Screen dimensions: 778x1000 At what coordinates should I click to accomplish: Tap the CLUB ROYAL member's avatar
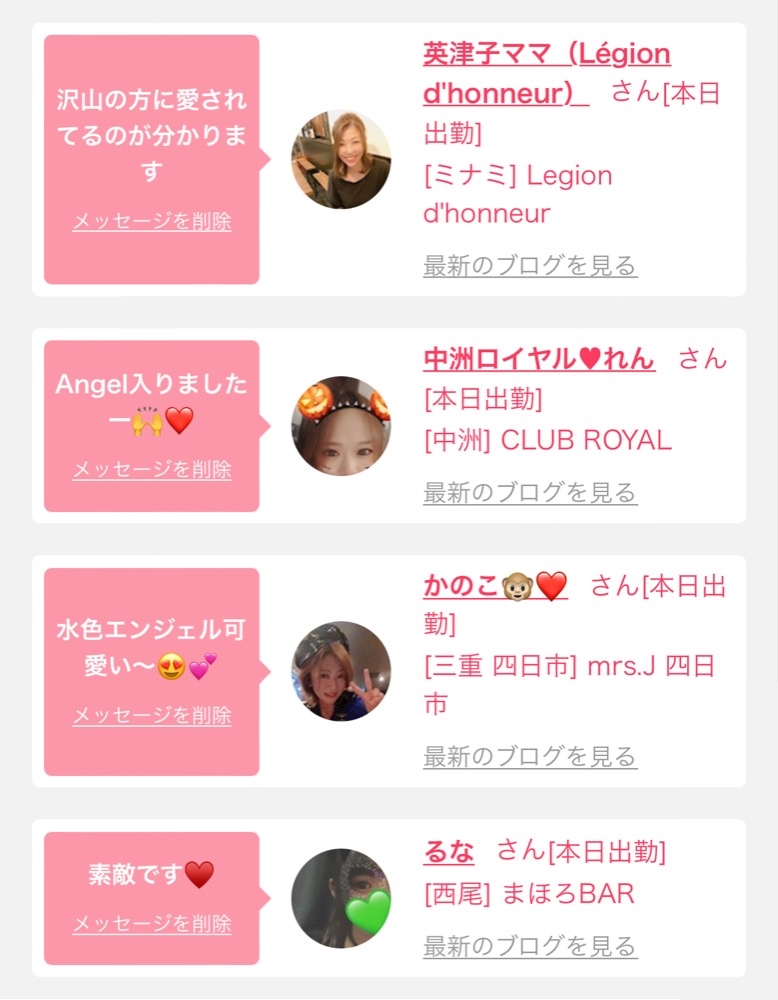pos(341,426)
